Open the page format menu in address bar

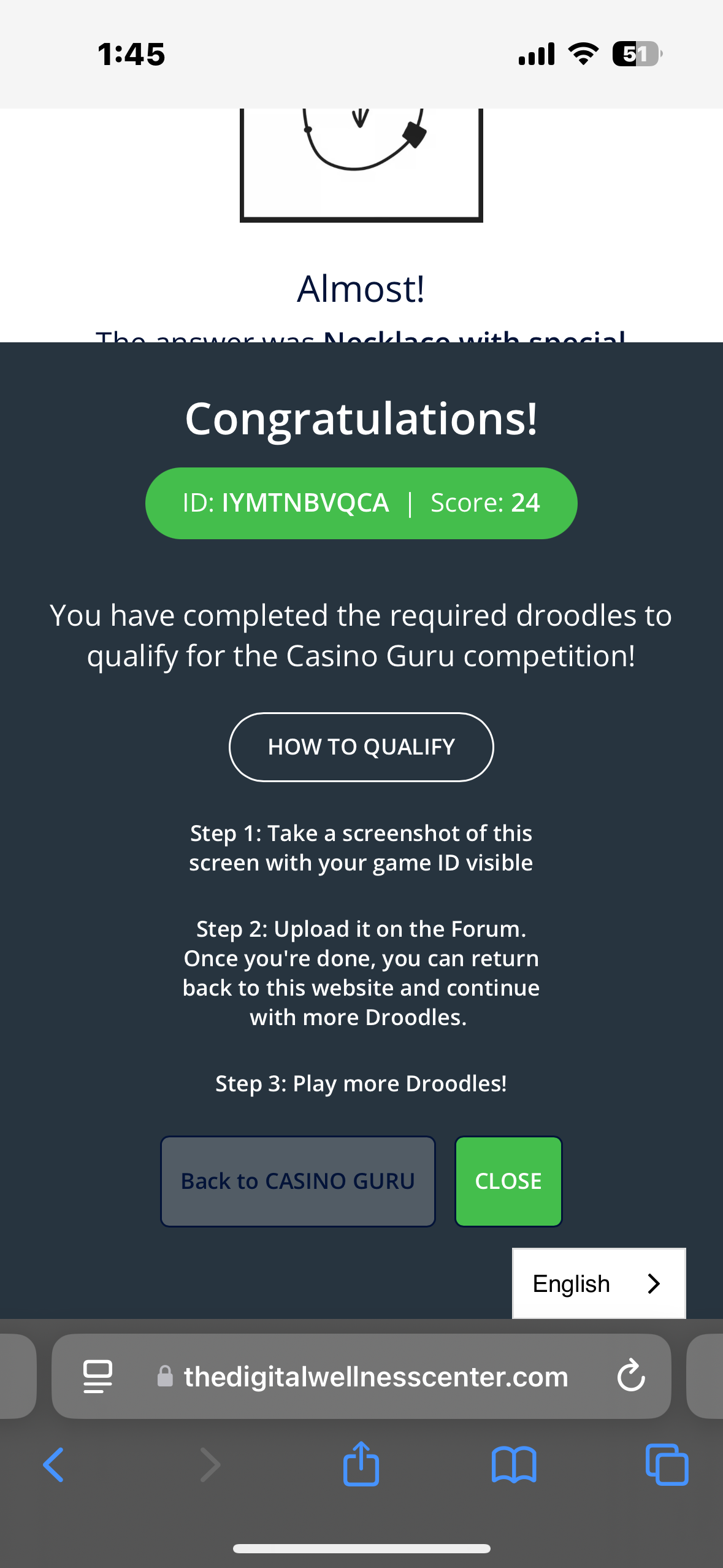click(98, 1376)
